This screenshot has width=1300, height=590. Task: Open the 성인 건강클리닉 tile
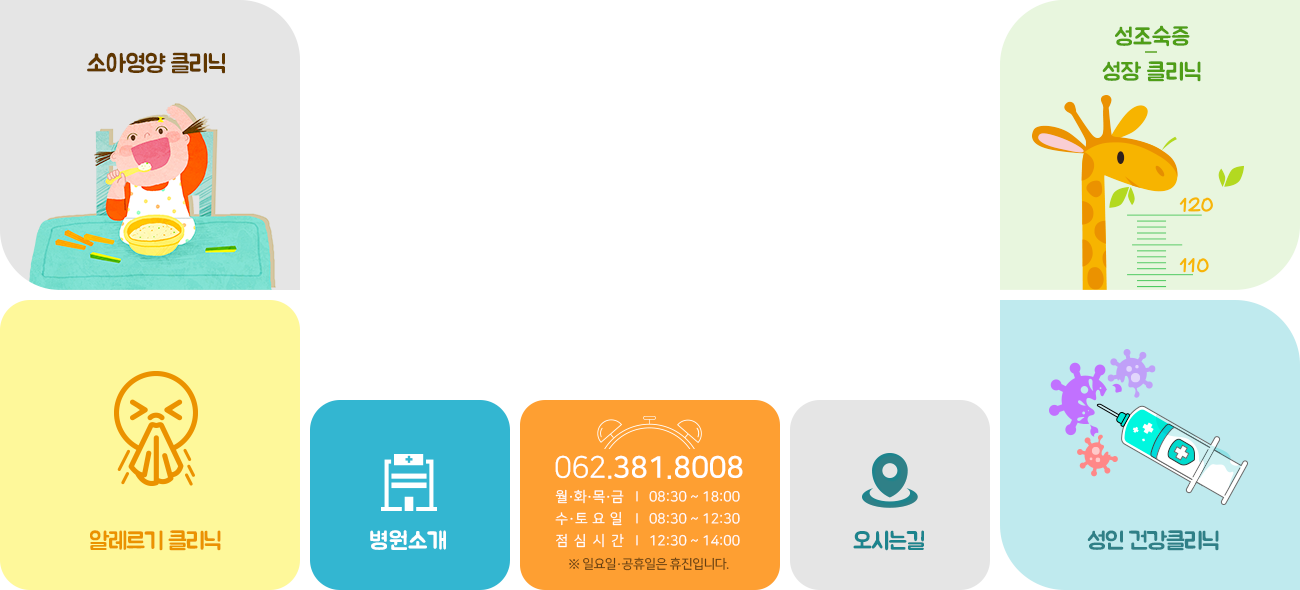(1149, 444)
